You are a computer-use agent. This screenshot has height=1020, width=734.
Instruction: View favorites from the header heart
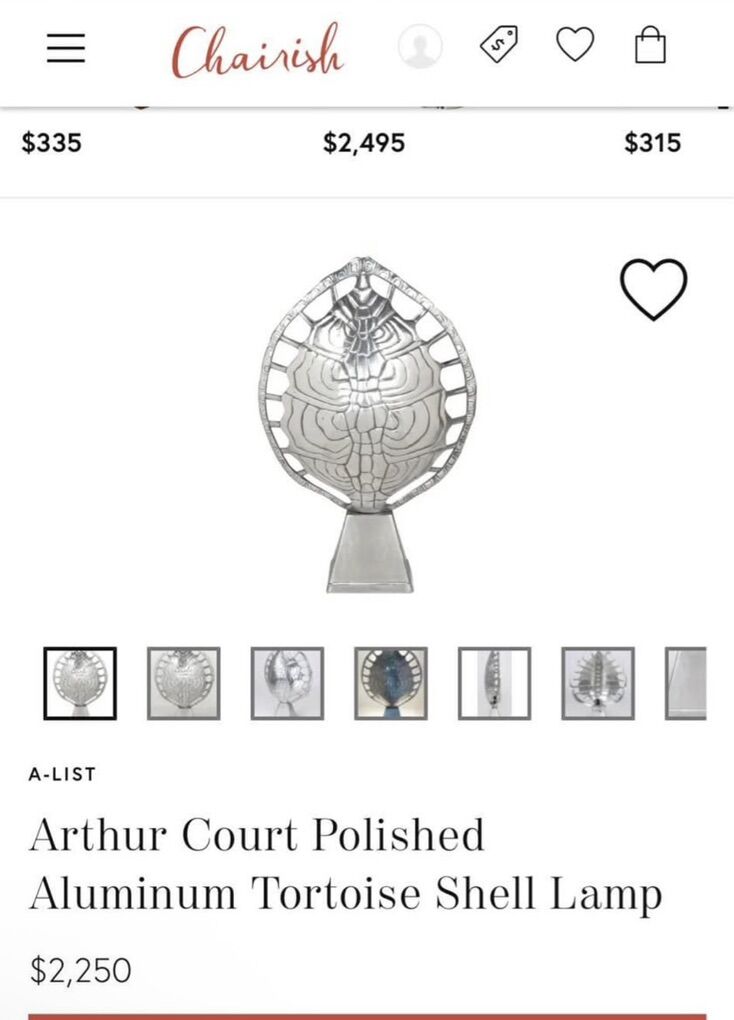[575, 45]
